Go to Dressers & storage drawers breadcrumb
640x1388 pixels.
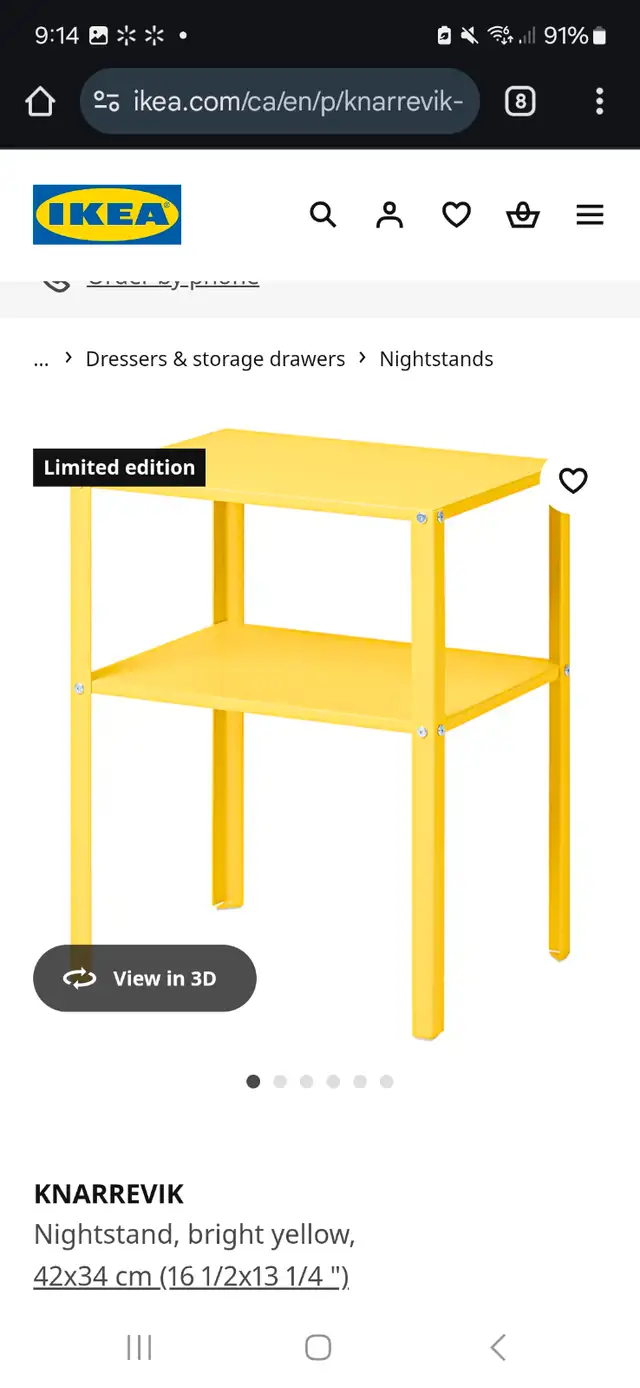[x=215, y=359]
